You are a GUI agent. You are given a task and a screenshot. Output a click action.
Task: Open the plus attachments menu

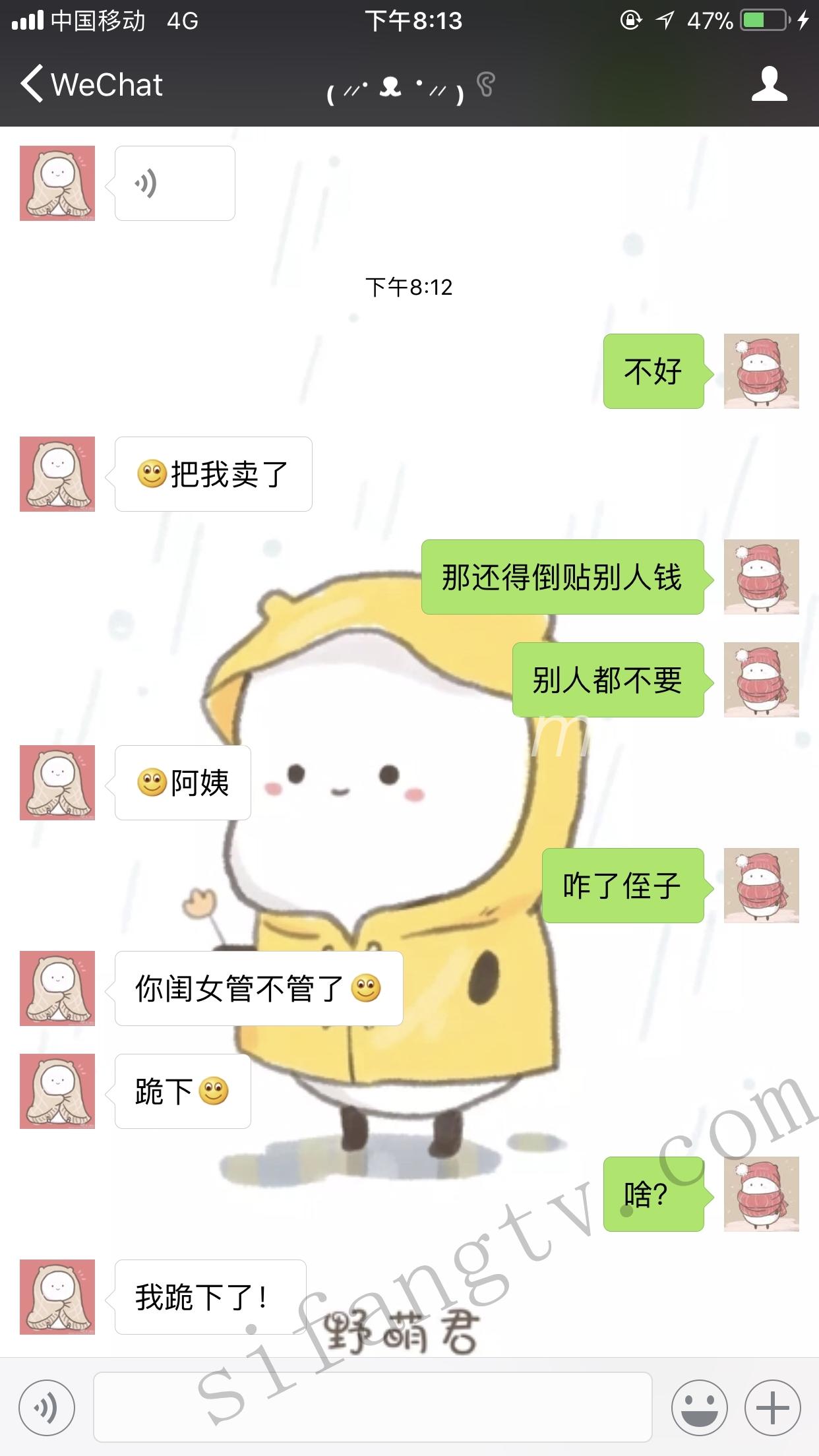[x=772, y=1407]
